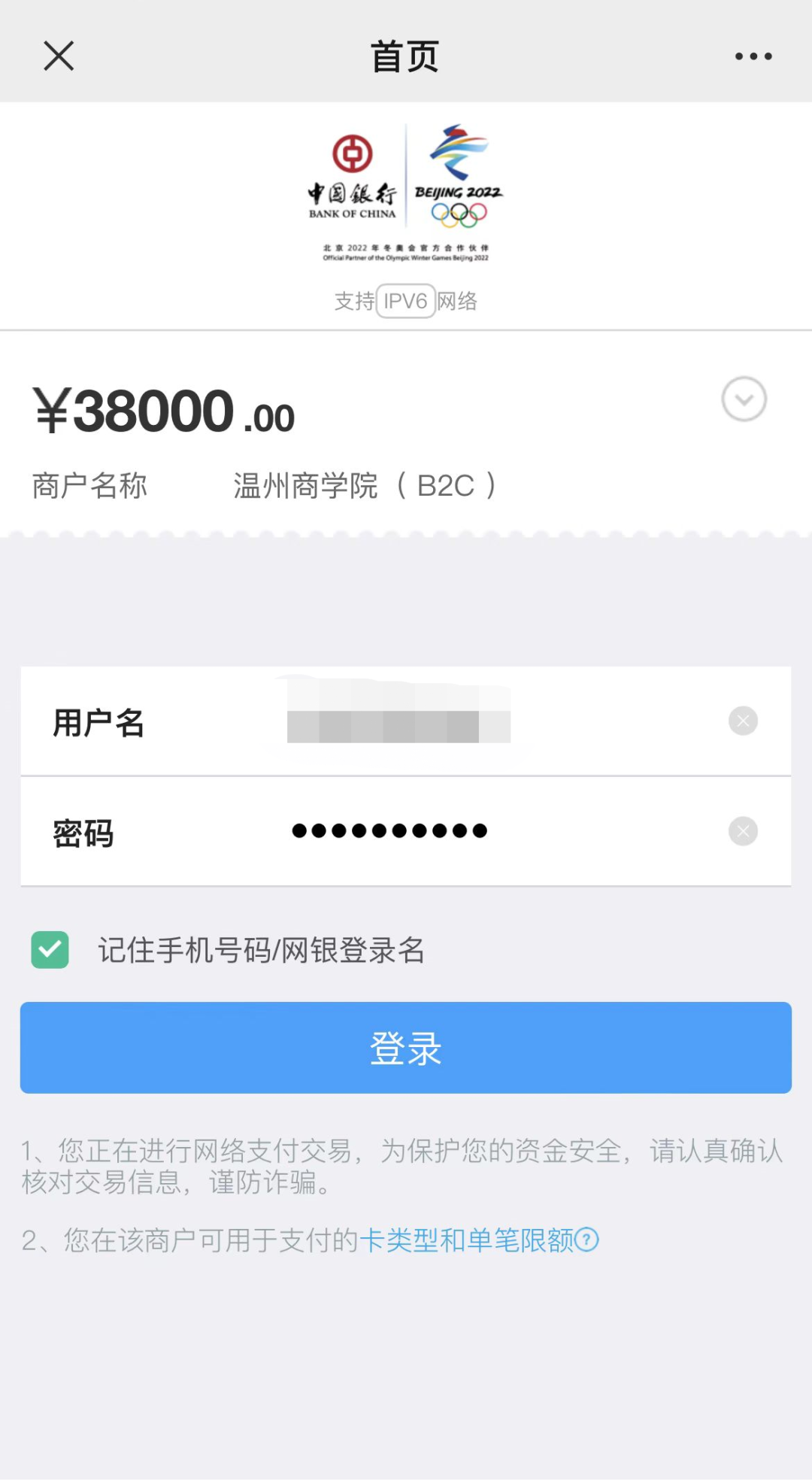Screen dimensions: 812x1481
Task: Close the page with the X icon
Action: pyautogui.click(x=59, y=56)
